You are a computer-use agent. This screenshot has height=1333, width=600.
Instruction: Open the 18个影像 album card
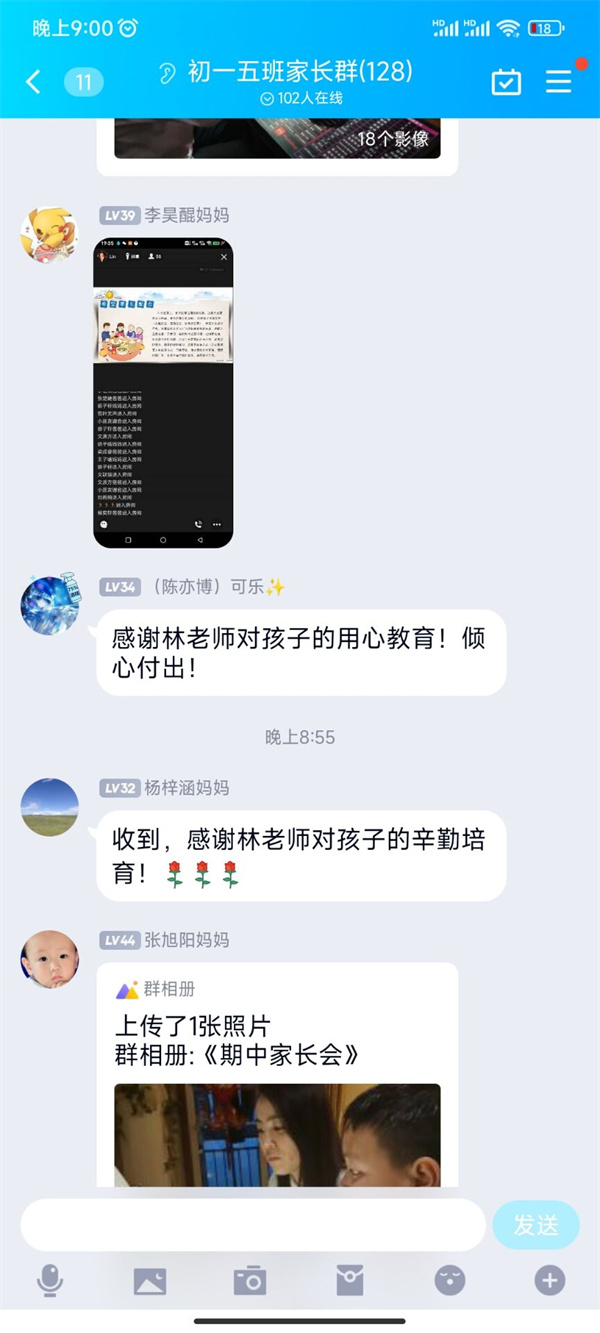coord(277,140)
